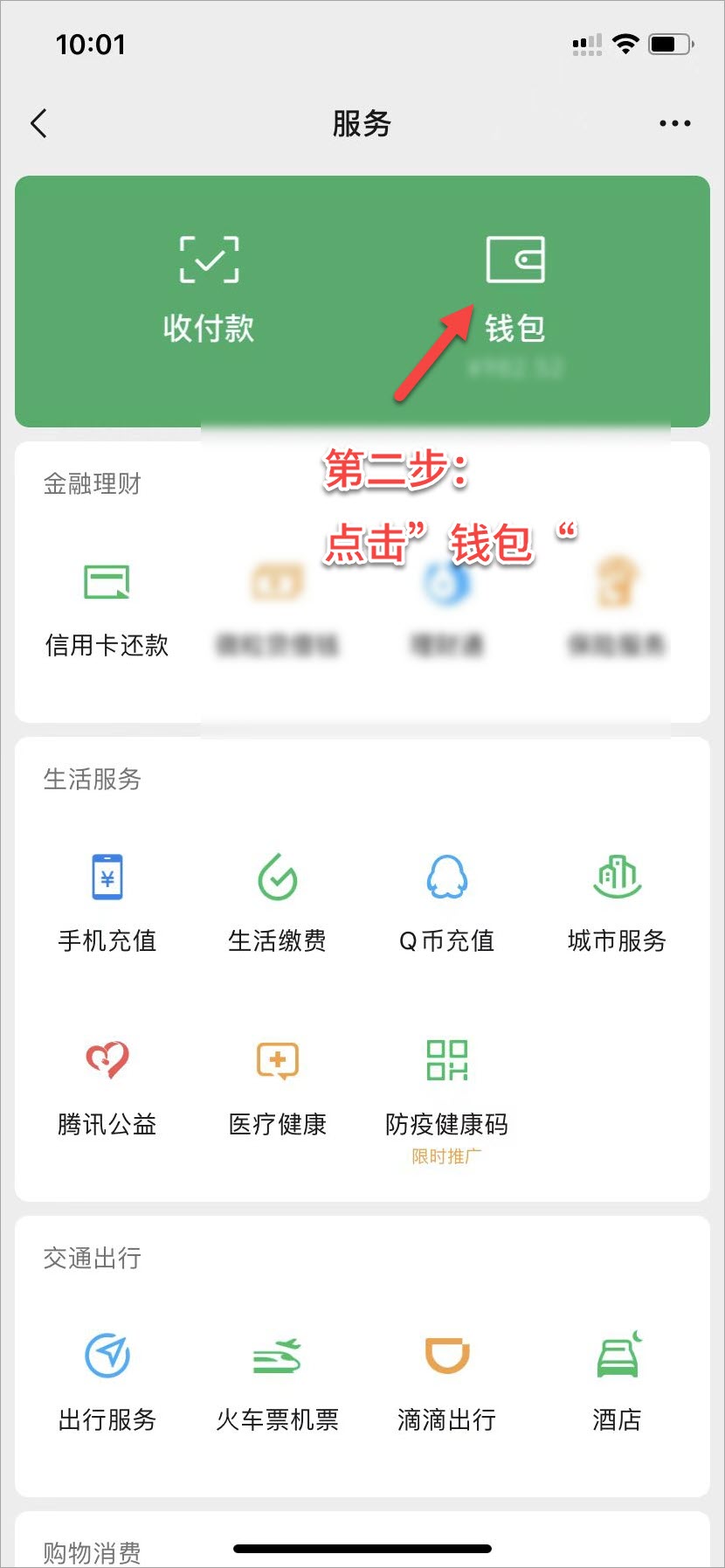Open 酒店 hotel booking
Viewport: 725px width, 1568px height.
pos(617,1381)
